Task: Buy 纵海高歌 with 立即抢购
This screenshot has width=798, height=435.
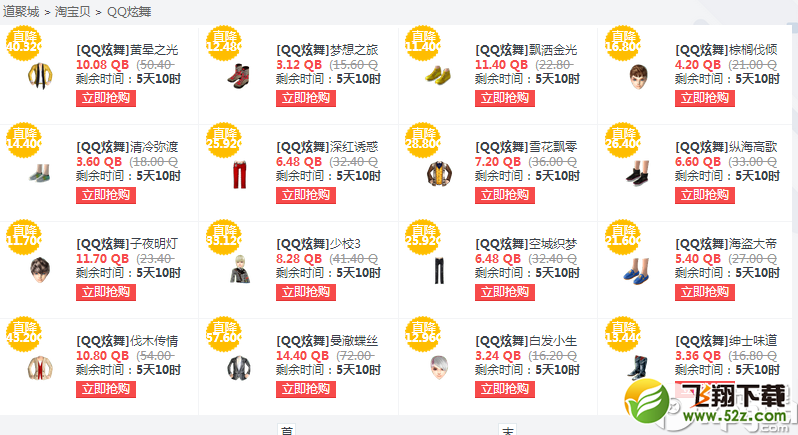Action: click(x=705, y=195)
